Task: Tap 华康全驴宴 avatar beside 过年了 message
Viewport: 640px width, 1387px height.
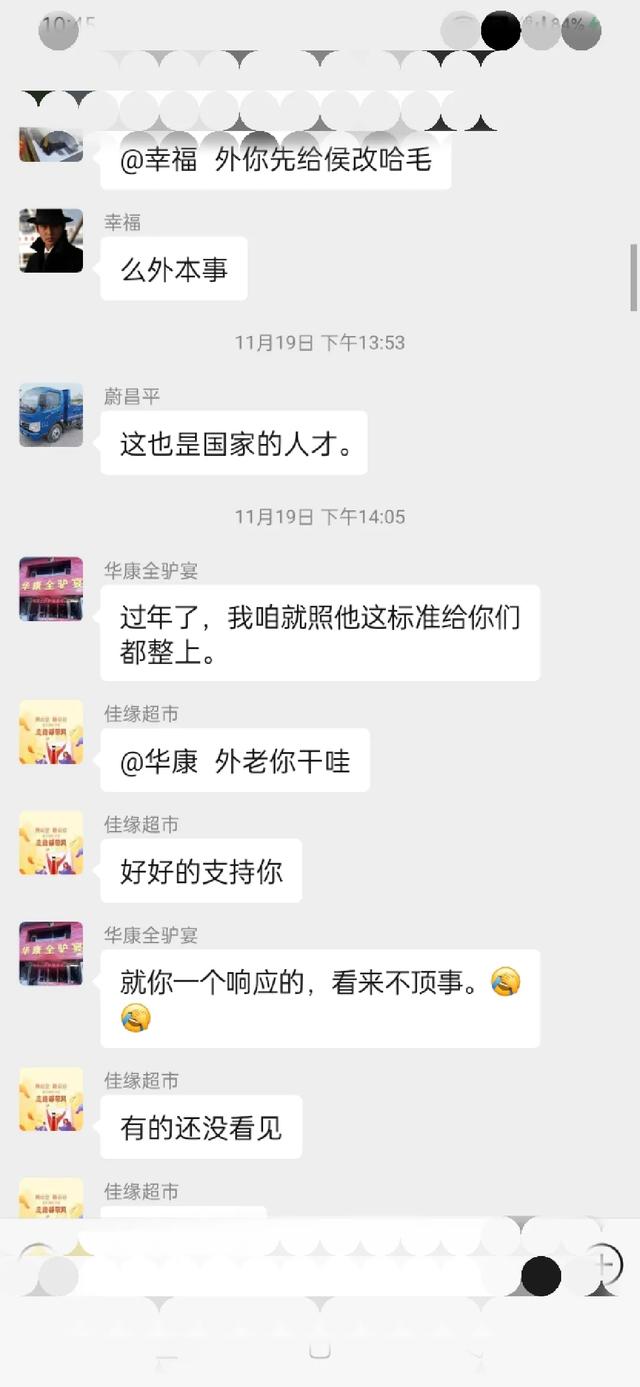Action: pyautogui.click(x=51, y=589)
